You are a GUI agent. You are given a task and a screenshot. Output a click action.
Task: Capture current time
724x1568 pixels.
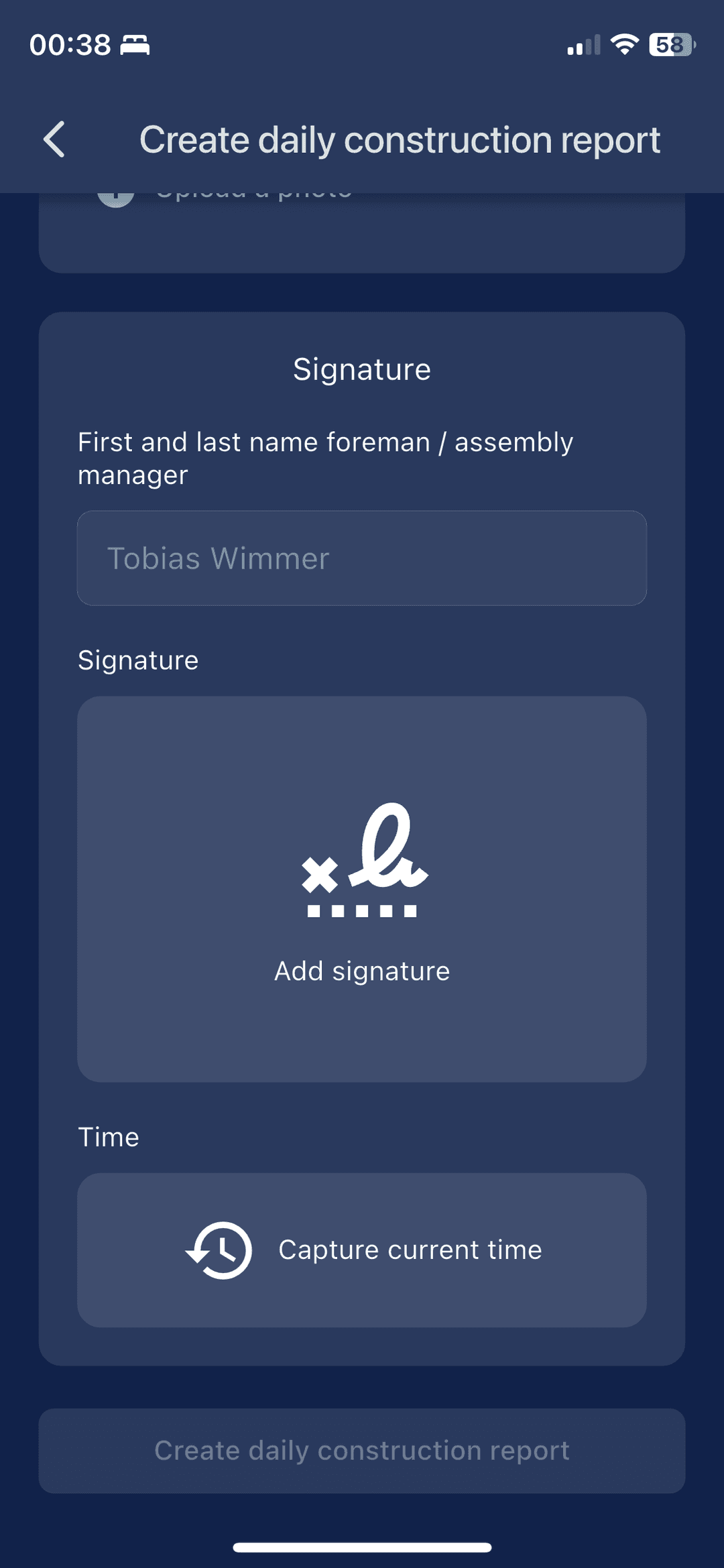(362, 1250)
